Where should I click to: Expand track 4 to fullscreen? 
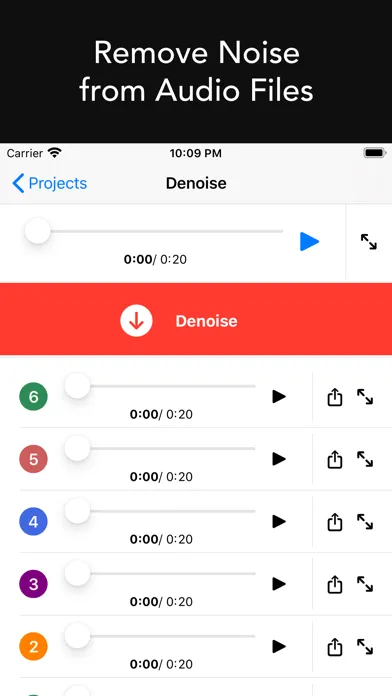365,522
